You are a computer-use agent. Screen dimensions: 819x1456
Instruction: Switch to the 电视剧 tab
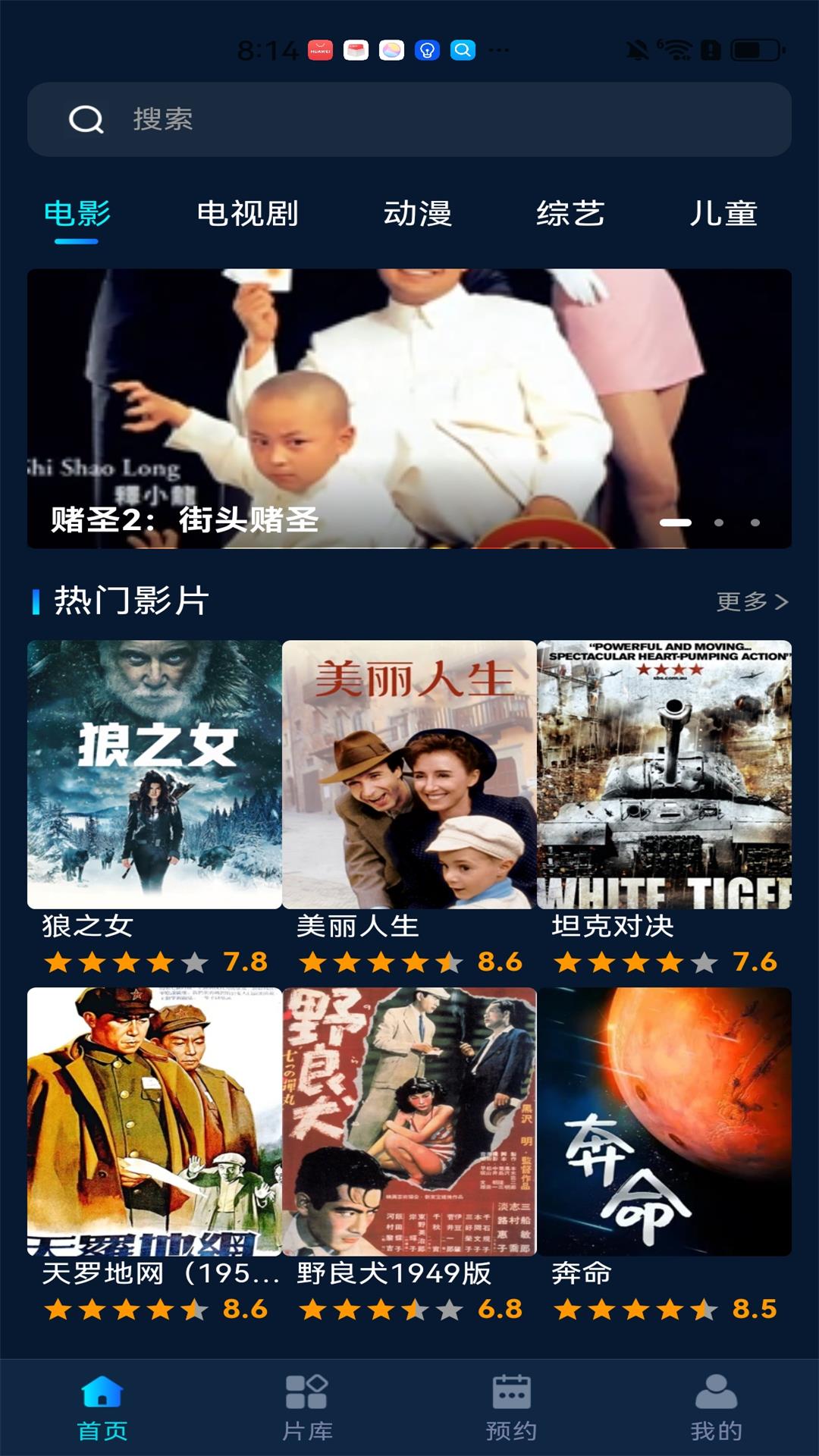pyautogui.click(x=247, y=214)
